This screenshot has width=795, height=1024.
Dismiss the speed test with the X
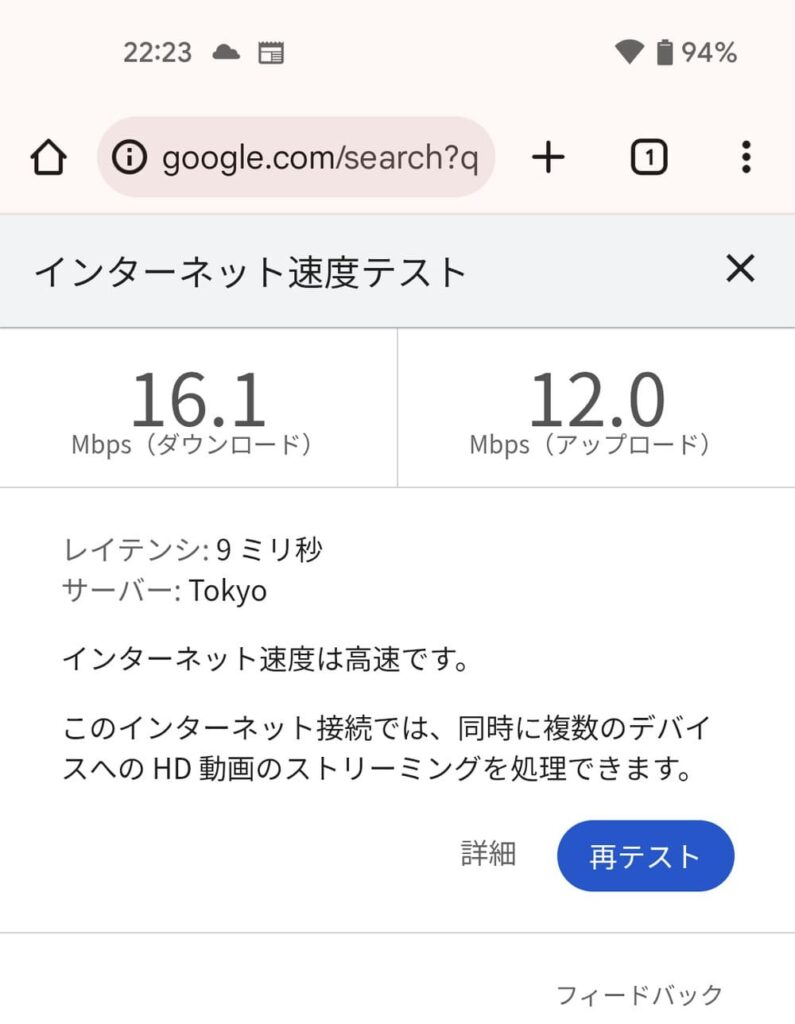(740, 269)
